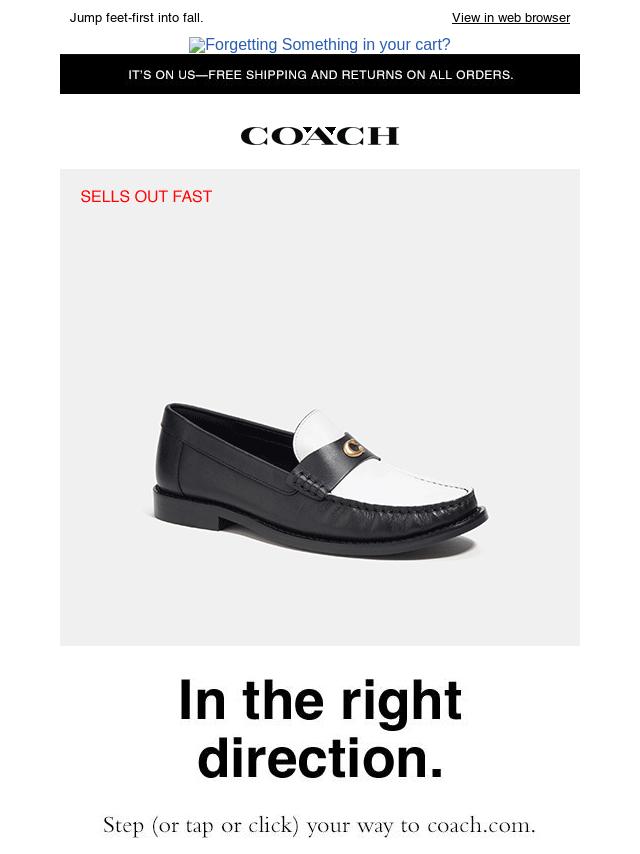Open the Coach logo link
The height and width of the screenshot is (854, 640).
coord(320,136)
